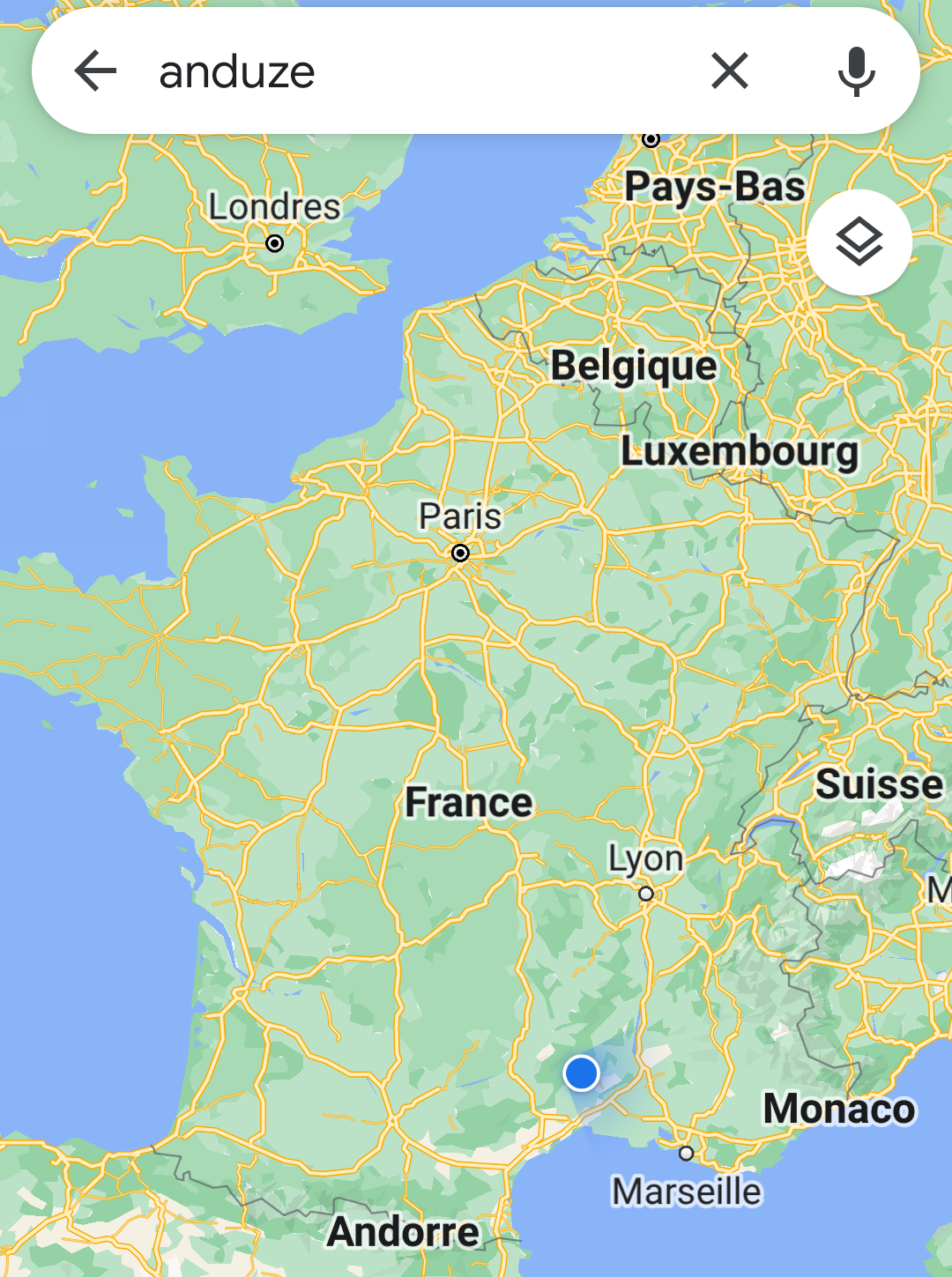Edit the anduze search field
The height and width of the screenshot is (1277, 952).
coord(414,71)
